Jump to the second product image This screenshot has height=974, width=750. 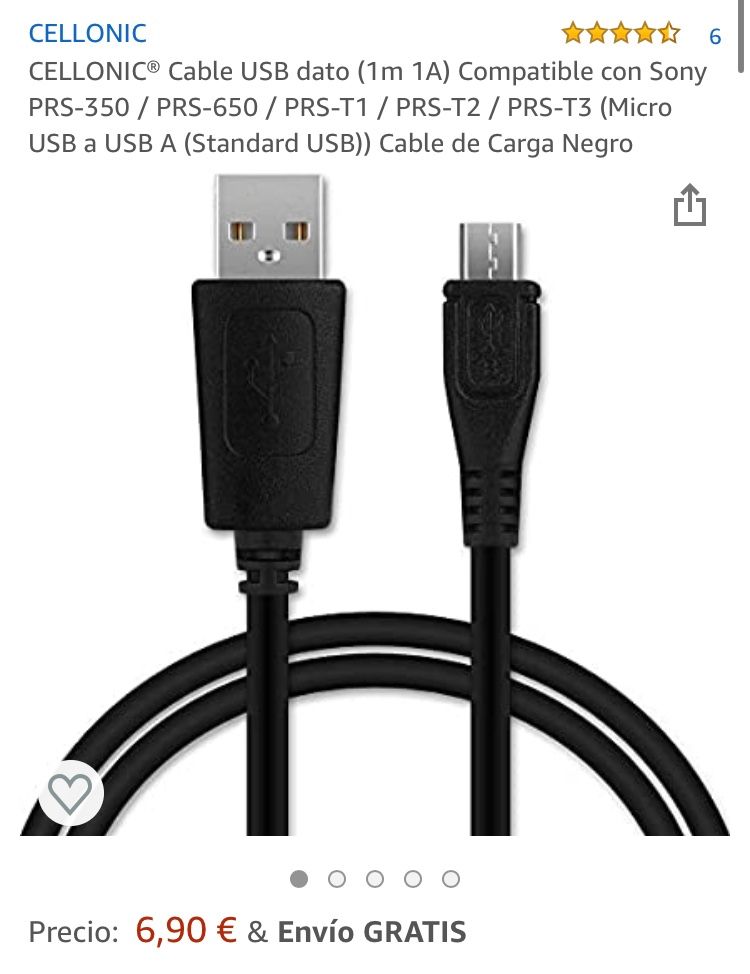(x=337, y=879)
